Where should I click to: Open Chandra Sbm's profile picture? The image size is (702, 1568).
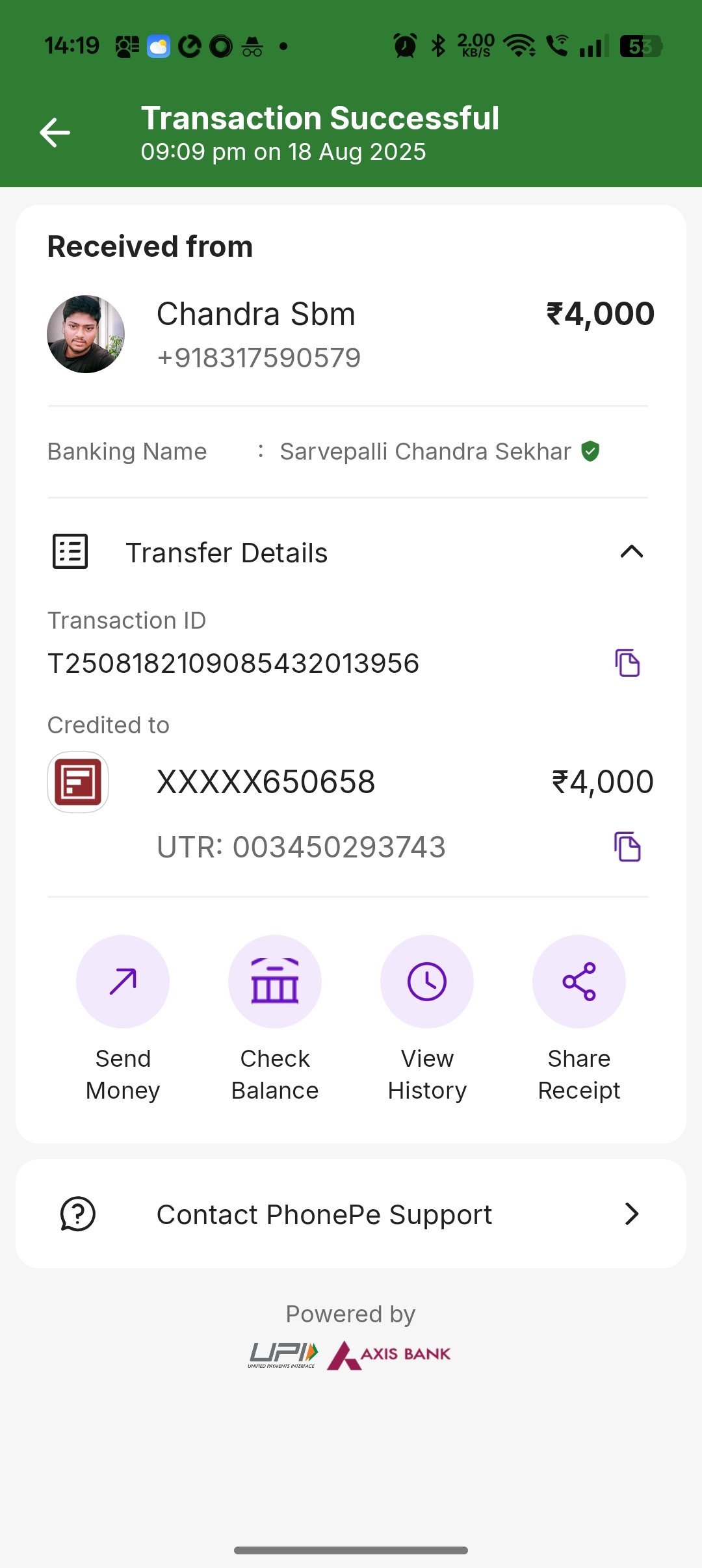pyautogui.click(x=86, y=334)
